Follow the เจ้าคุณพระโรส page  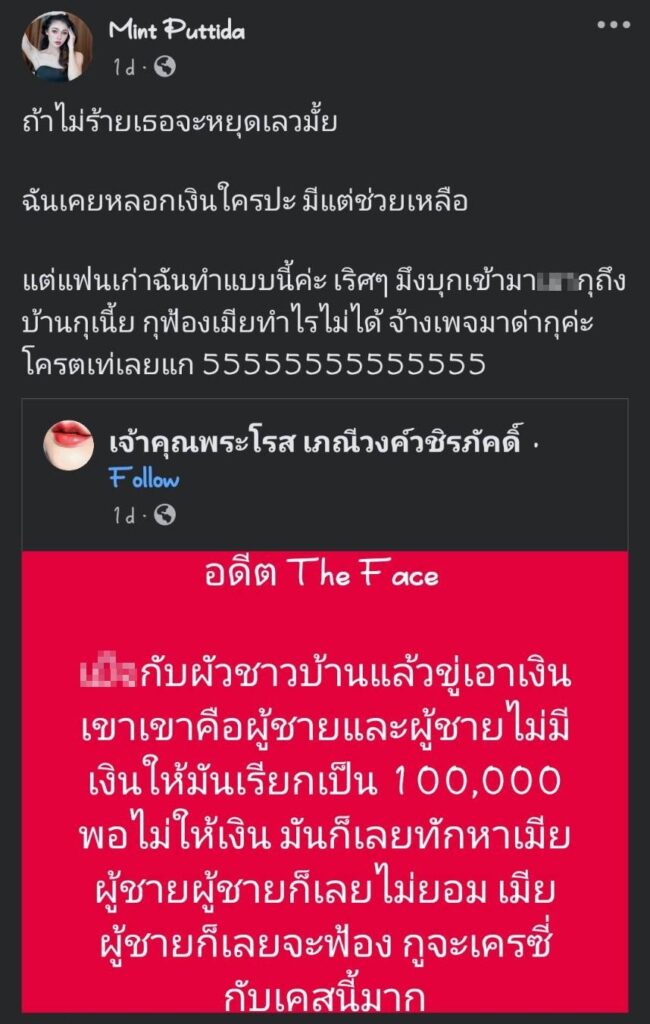pyautogui.click(x=144, y=479)
